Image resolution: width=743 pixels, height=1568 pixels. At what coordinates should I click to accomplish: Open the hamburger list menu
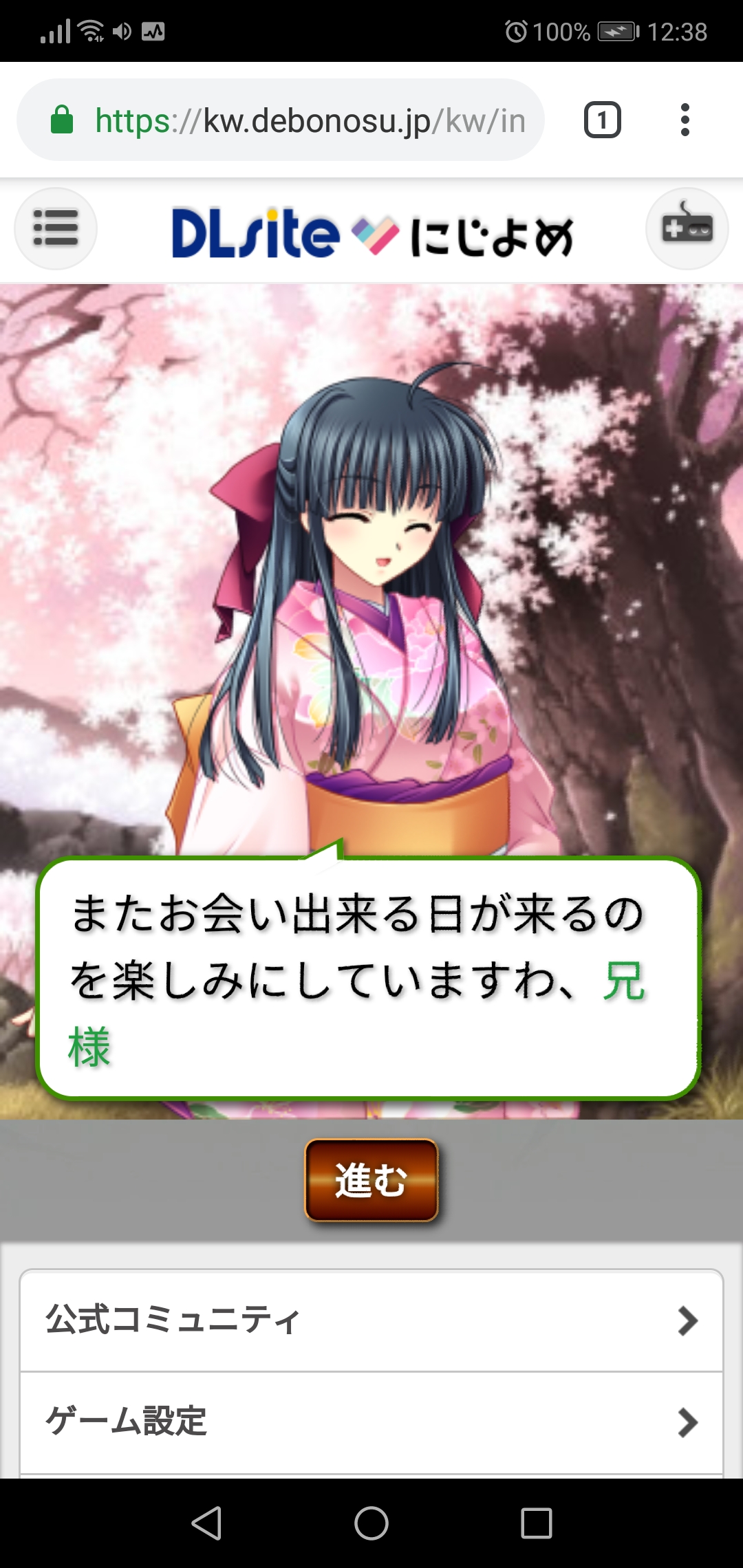point(56,228)
